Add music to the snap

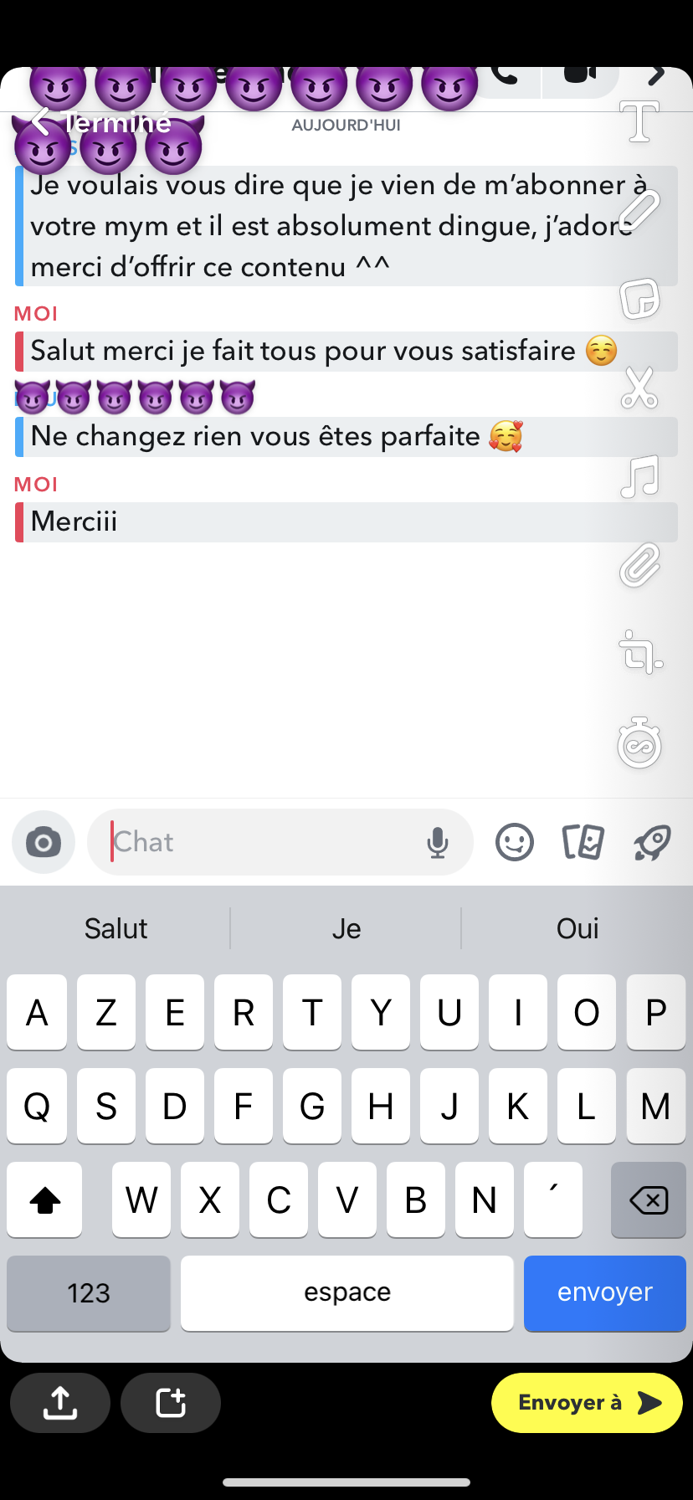639,477
